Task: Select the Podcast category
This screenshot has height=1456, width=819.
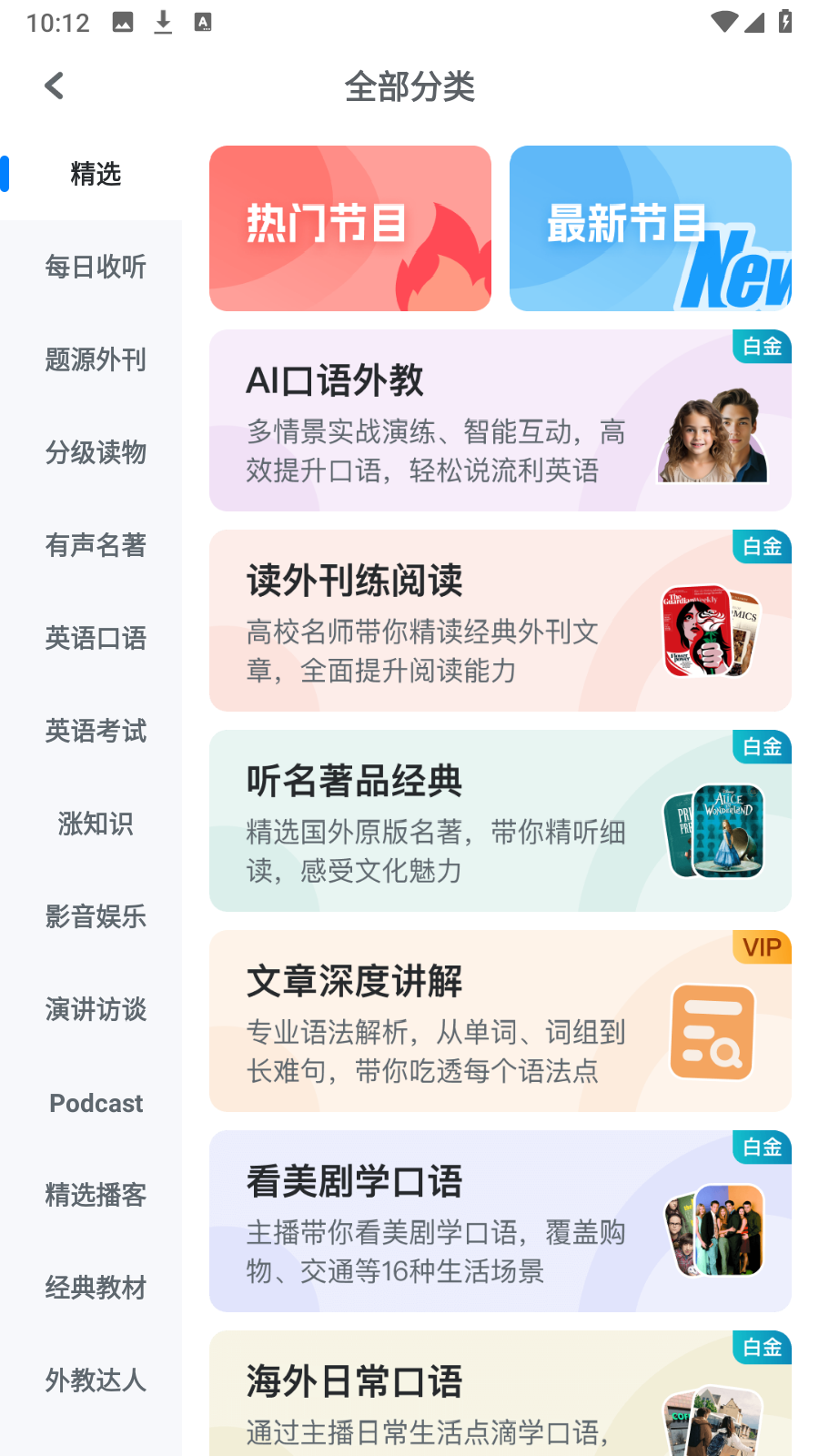Action: click(96, 1103)
